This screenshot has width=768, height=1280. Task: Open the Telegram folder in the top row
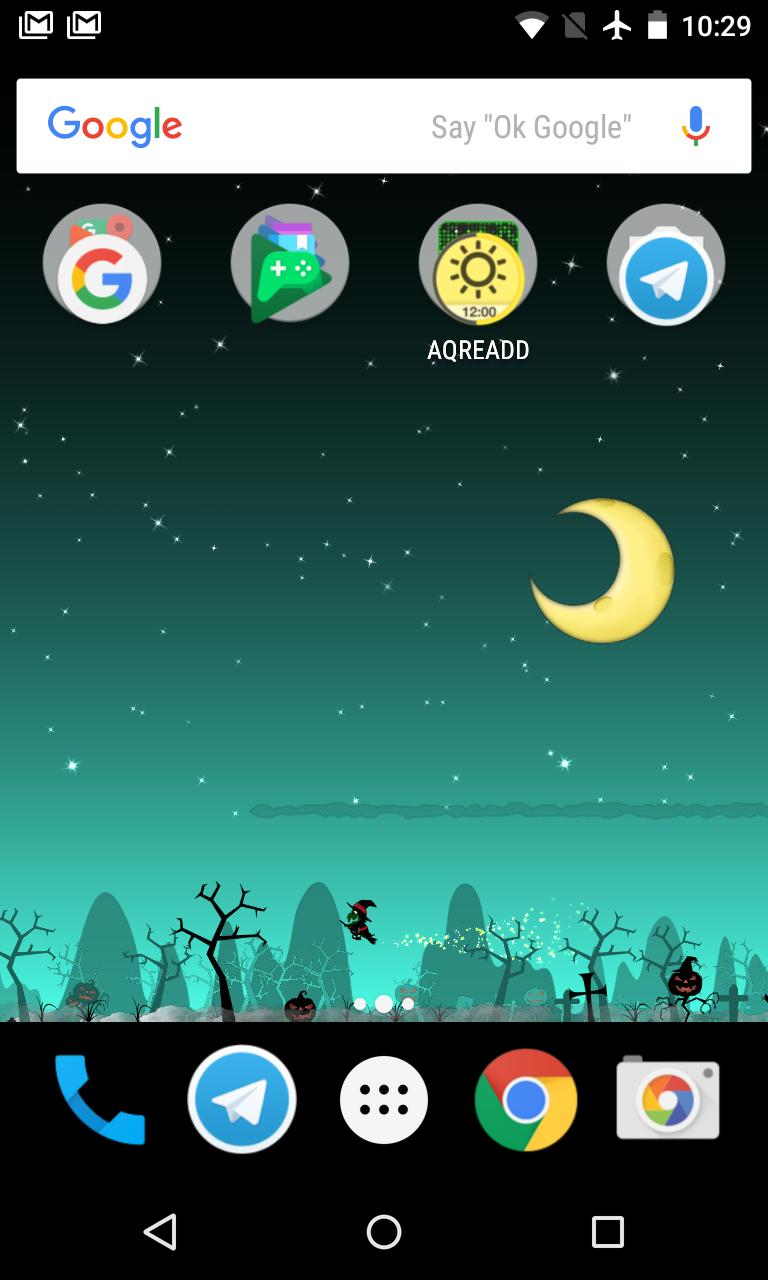tap(665, 265)
